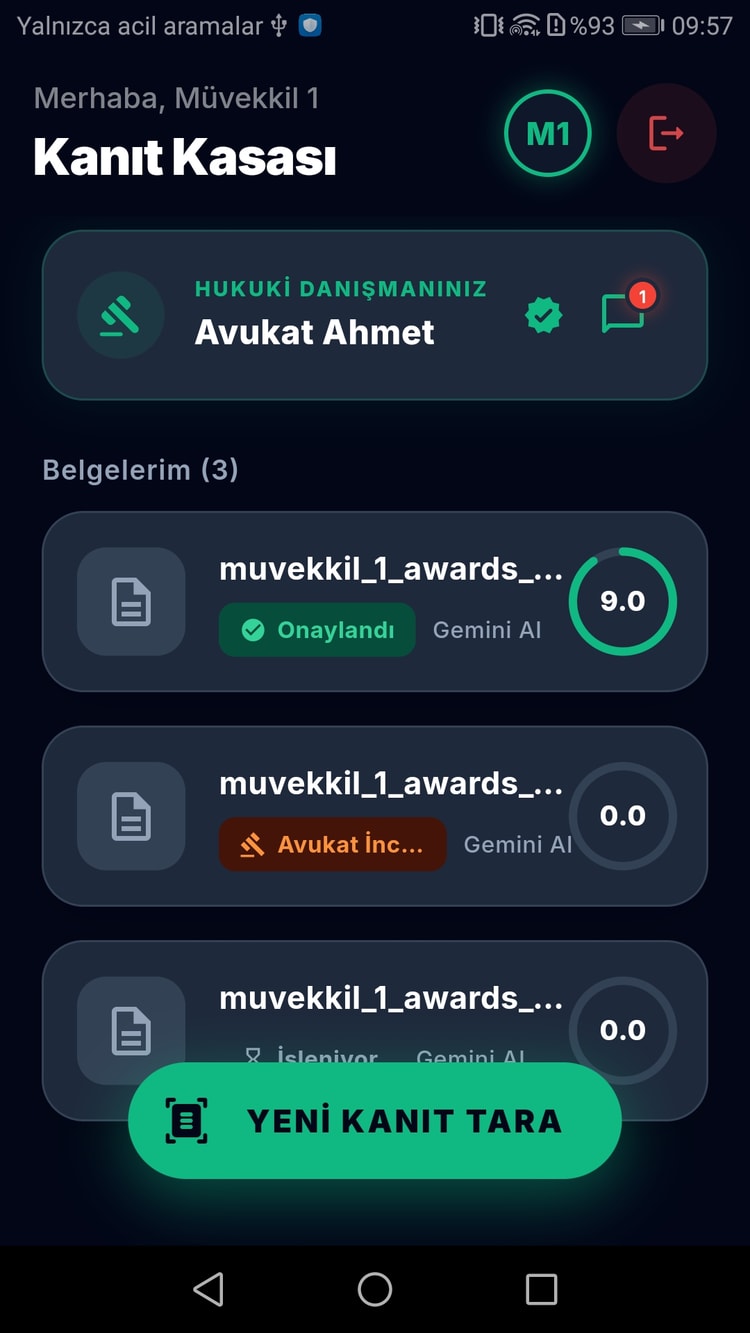Click the chat notification badge showing 1
This screenshot has height=1333, width=750.
click(641, 295)
